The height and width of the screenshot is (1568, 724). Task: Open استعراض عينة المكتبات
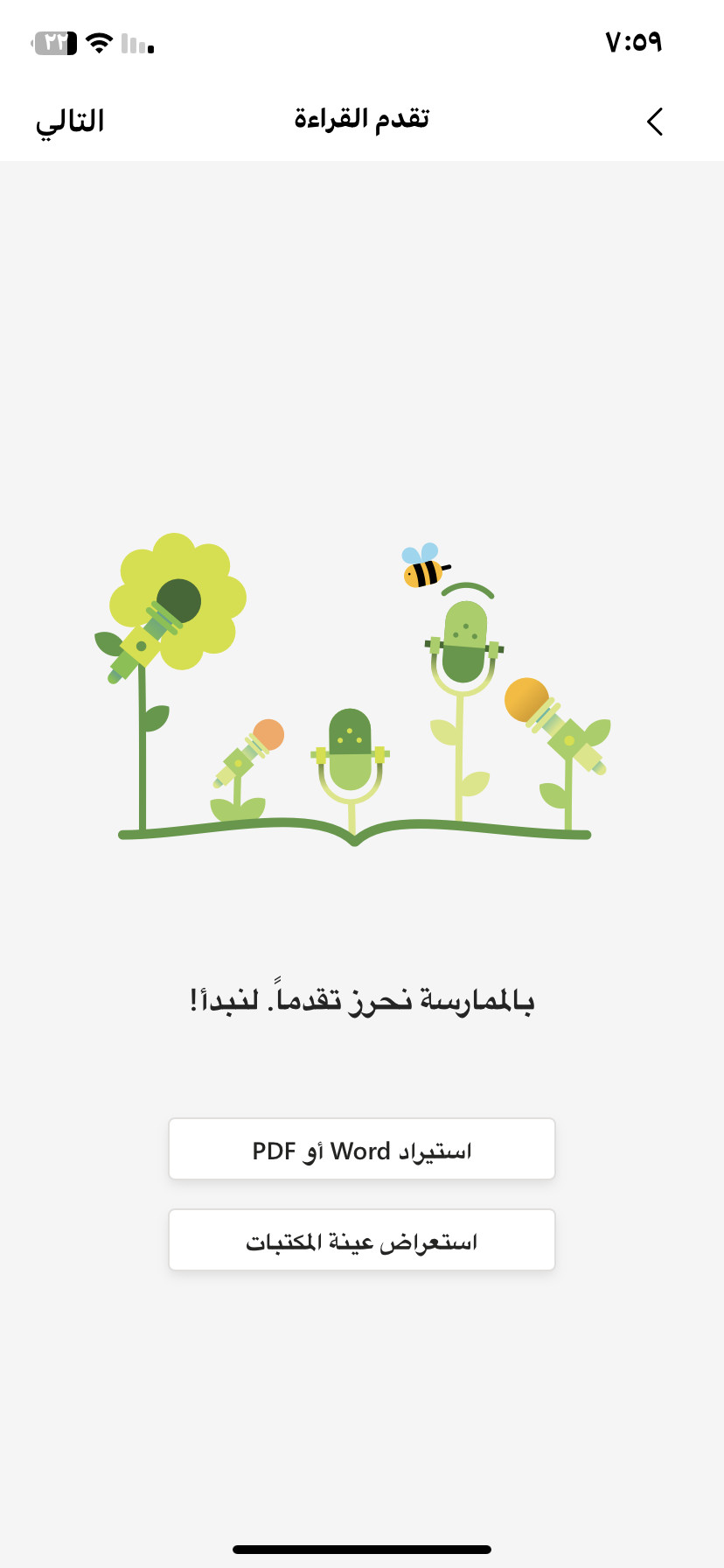362,1241
